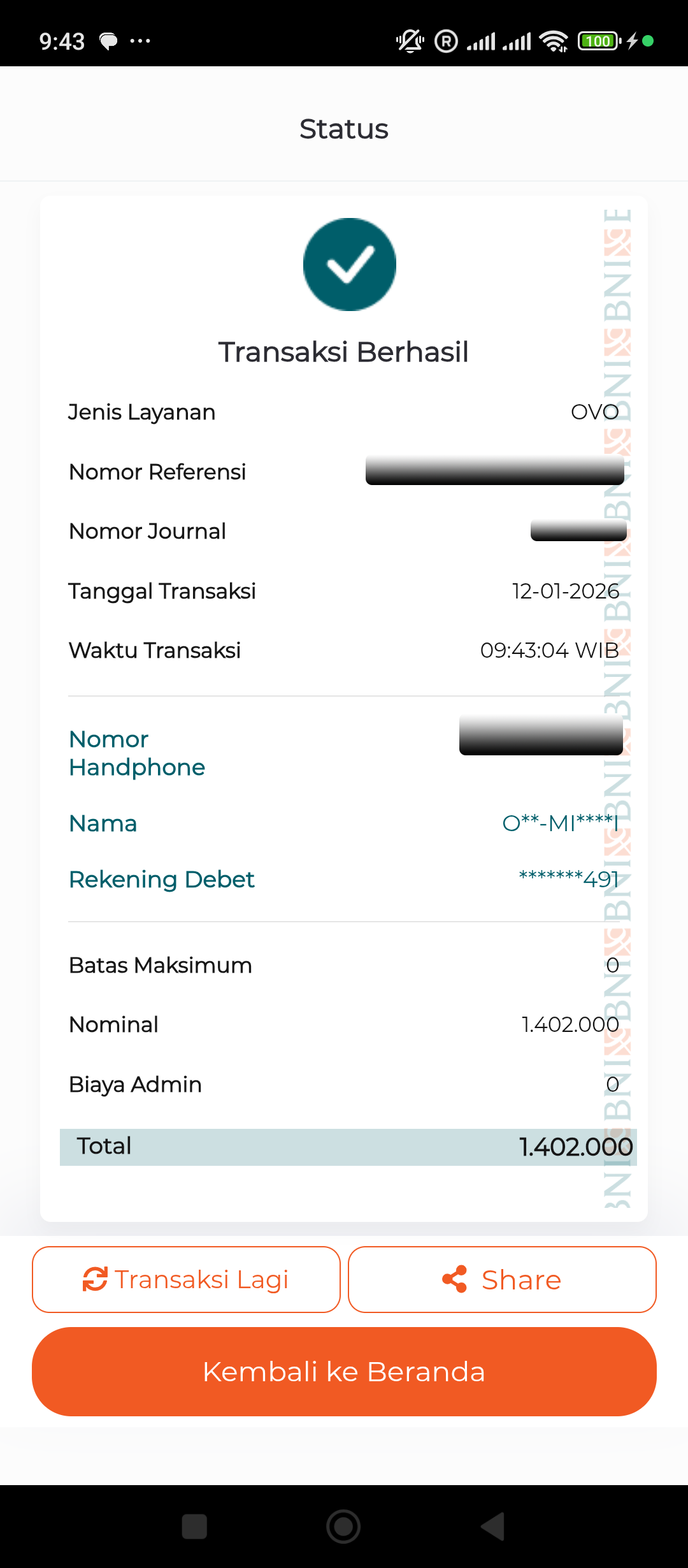The height and width of the screenshot is (1568, 688).
Task: Go to the system home screen
Action: pos(343,1527)
